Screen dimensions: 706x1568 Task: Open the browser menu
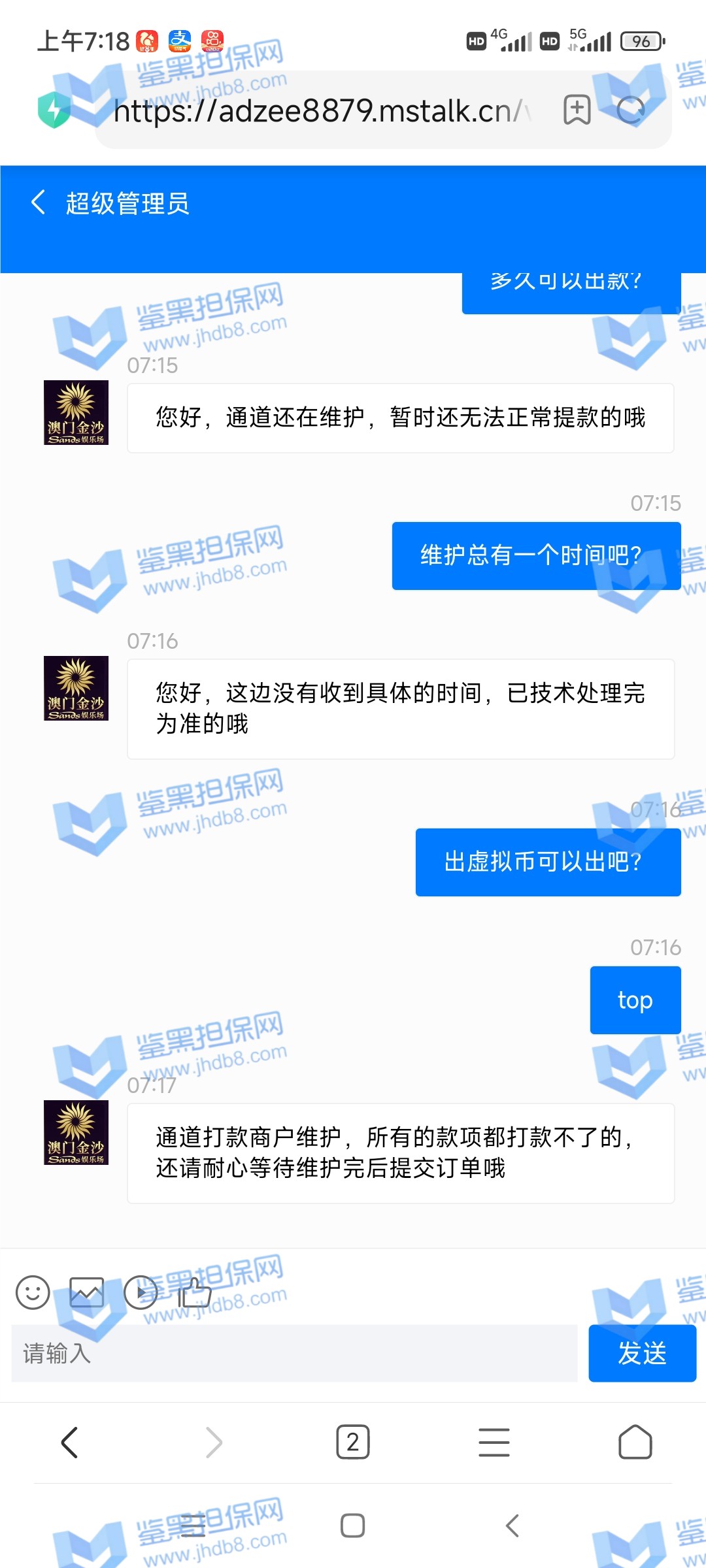494,1442
